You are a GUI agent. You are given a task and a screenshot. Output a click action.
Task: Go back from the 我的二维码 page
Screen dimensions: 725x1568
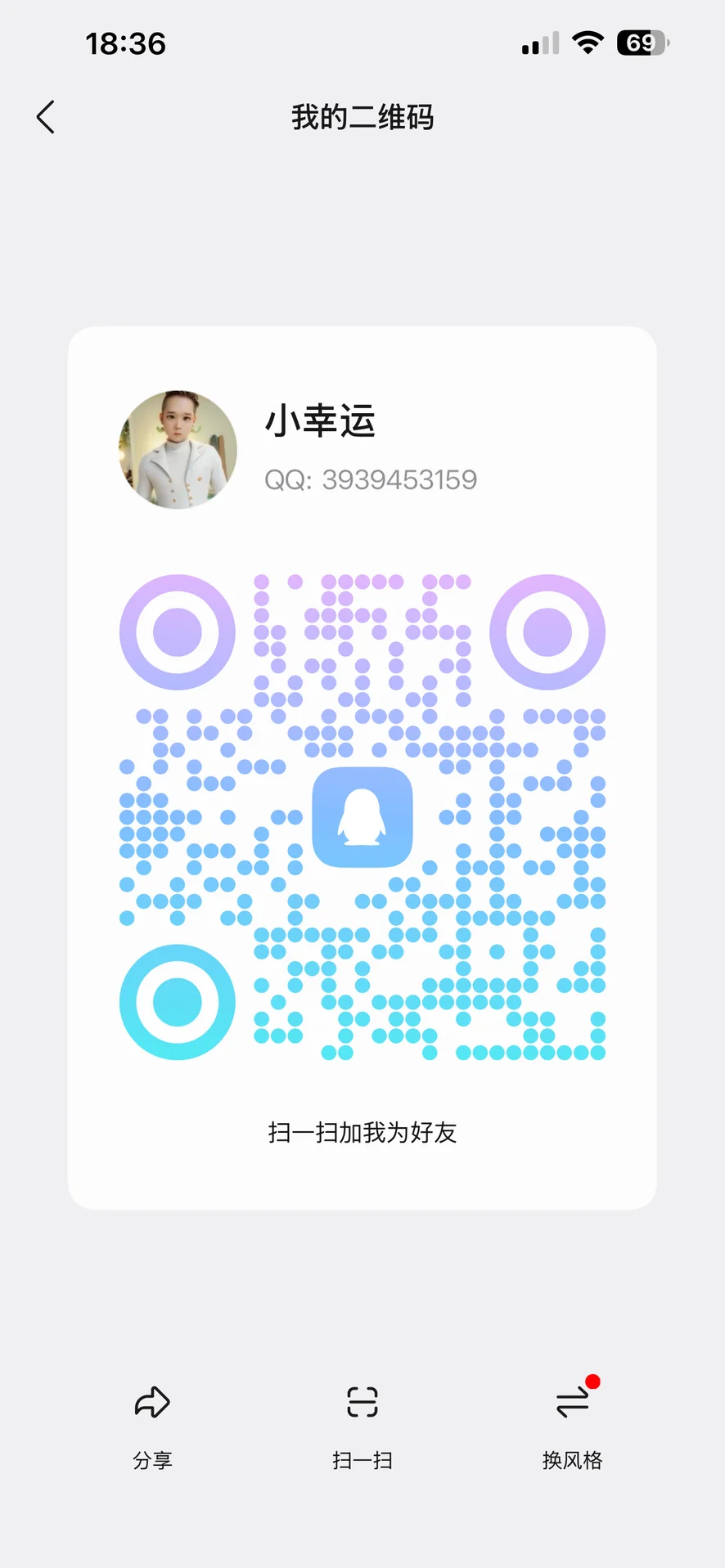46,117
